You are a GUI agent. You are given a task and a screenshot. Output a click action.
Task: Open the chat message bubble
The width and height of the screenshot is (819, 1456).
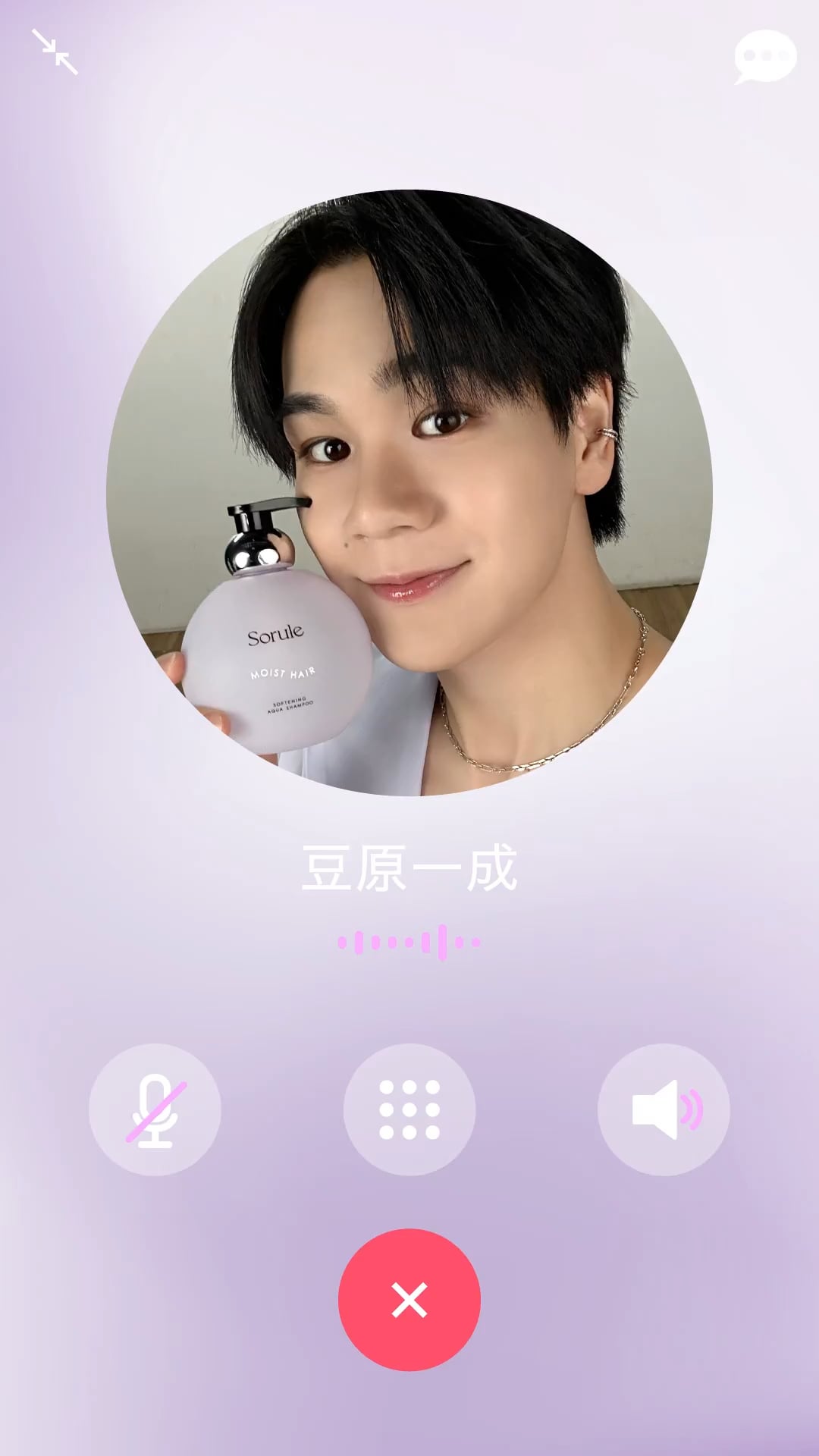(x=764, y=56)
